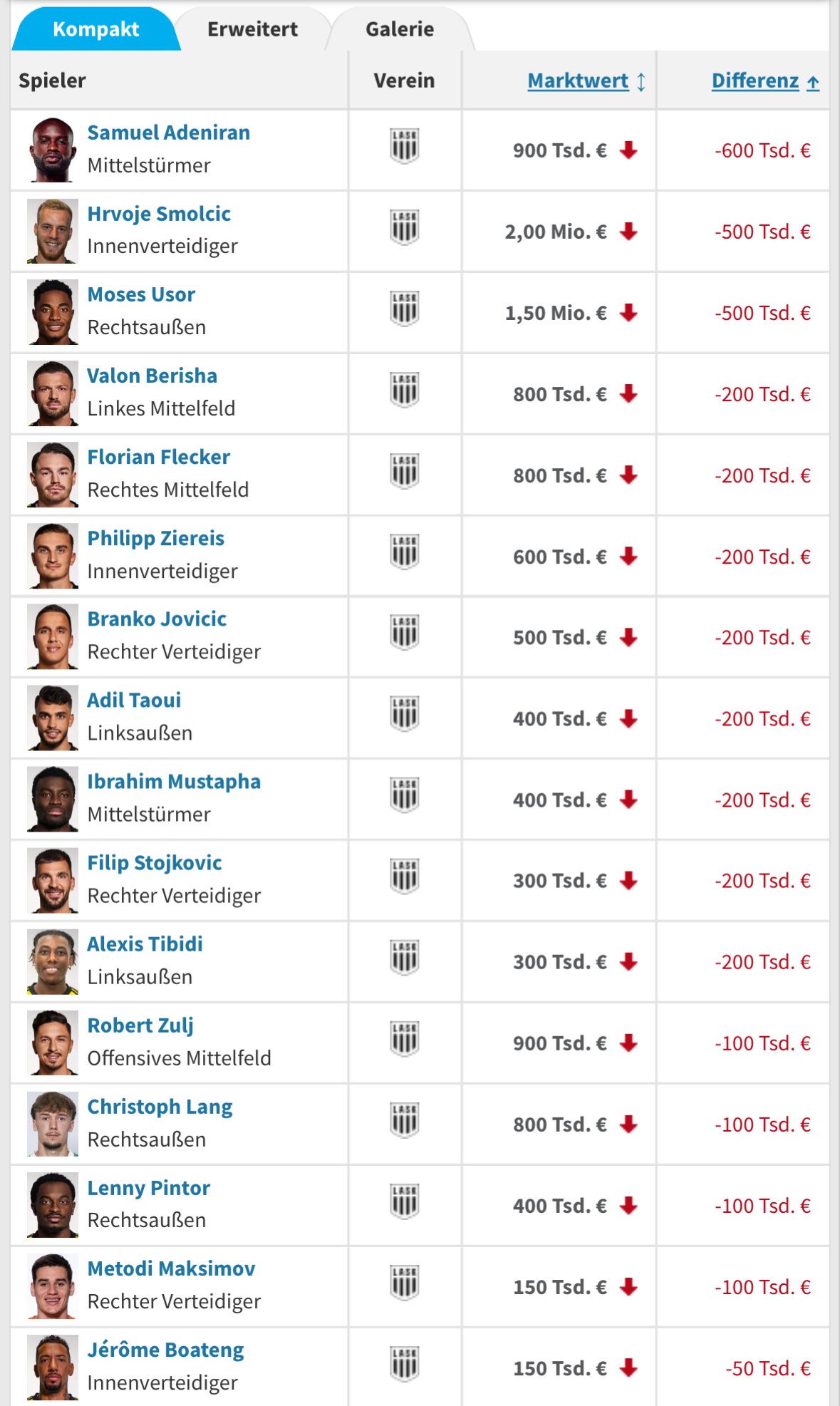Open Moses Usor's player profile

pyautogui.click(x=141, y=294)
